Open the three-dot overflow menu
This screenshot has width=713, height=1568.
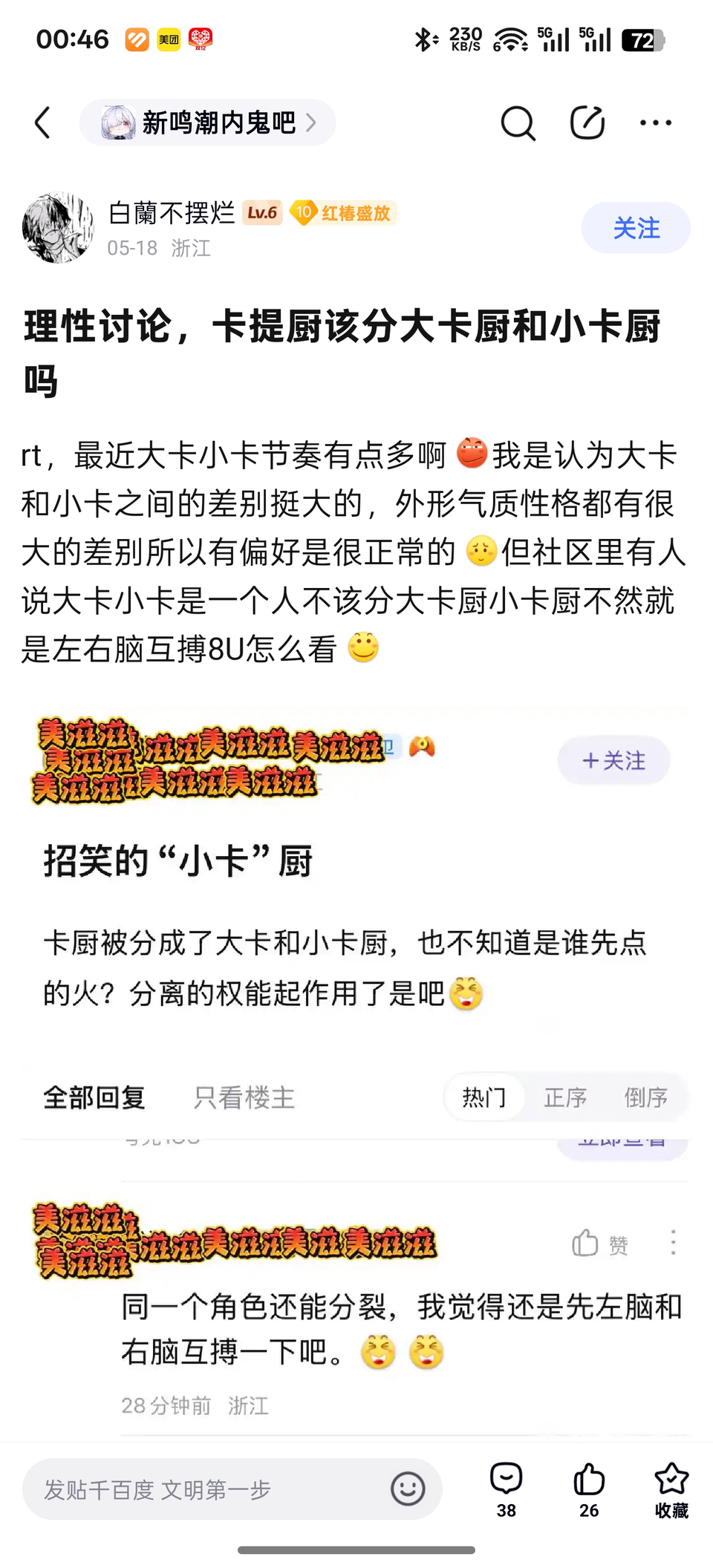(x=656, y=122)
